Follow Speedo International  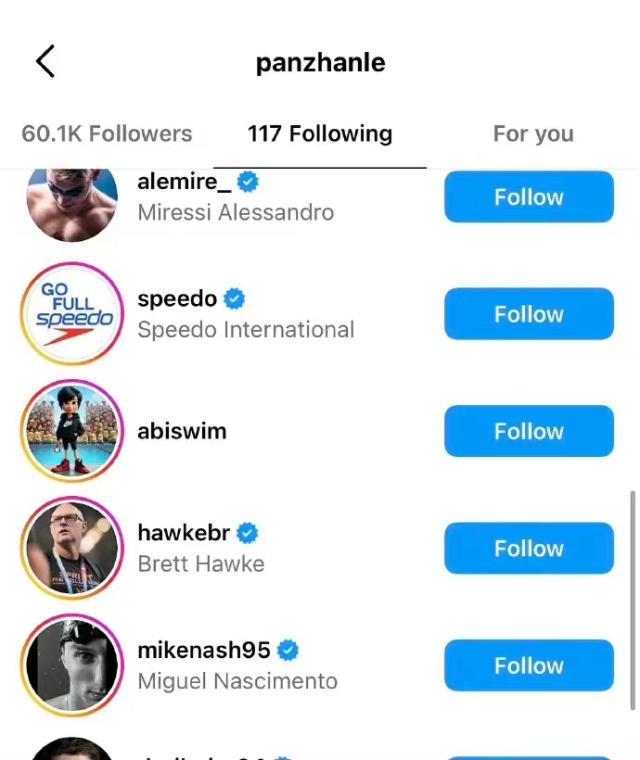pos(528,314)
